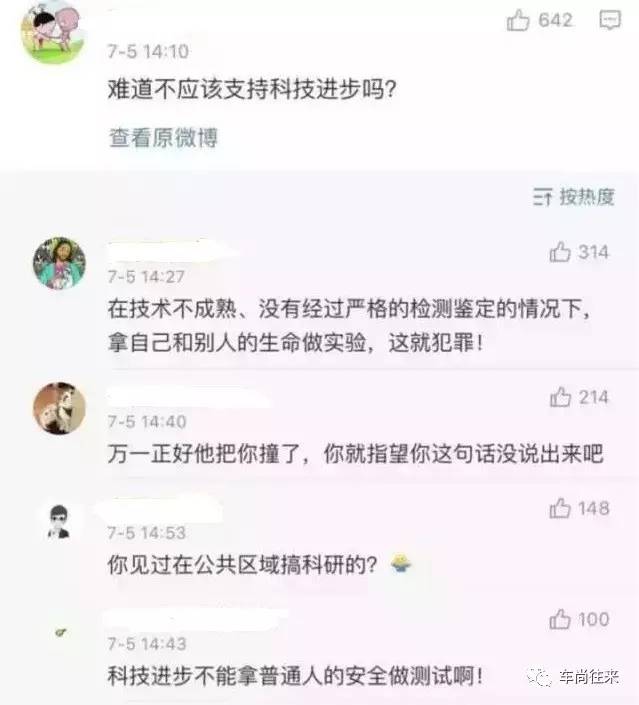Like the comment with 148 likes
The width and height of the screenshot is (639, 705).
coord(560,509)
